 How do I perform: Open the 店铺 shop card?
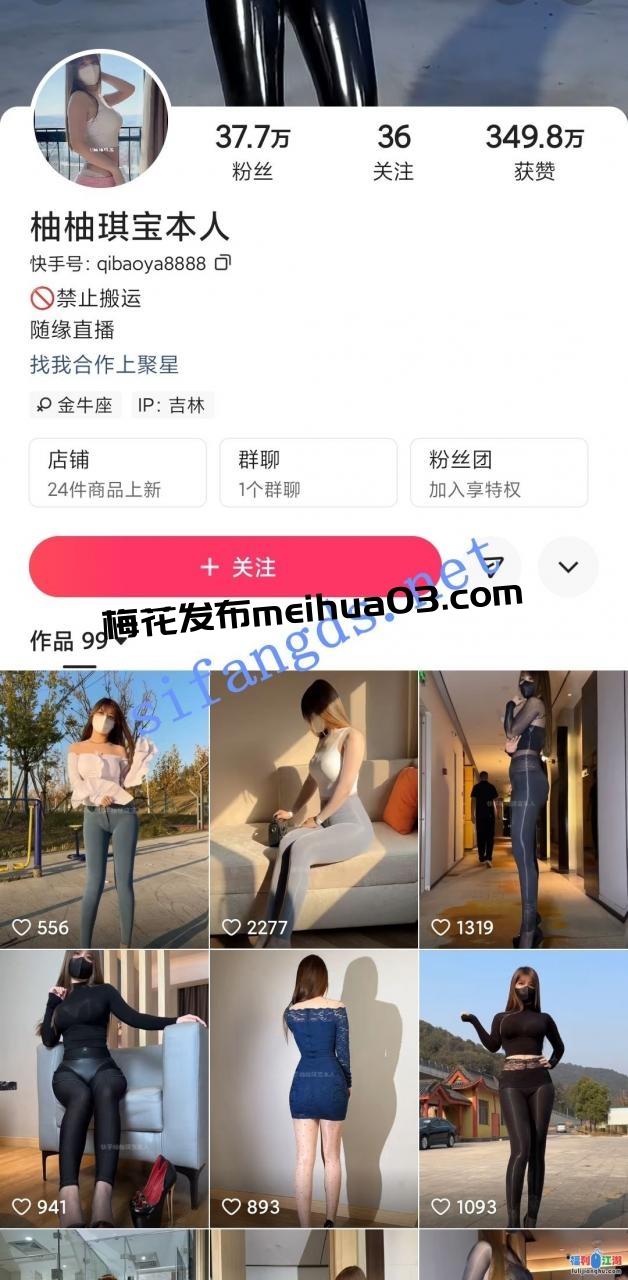pos(118,472)
